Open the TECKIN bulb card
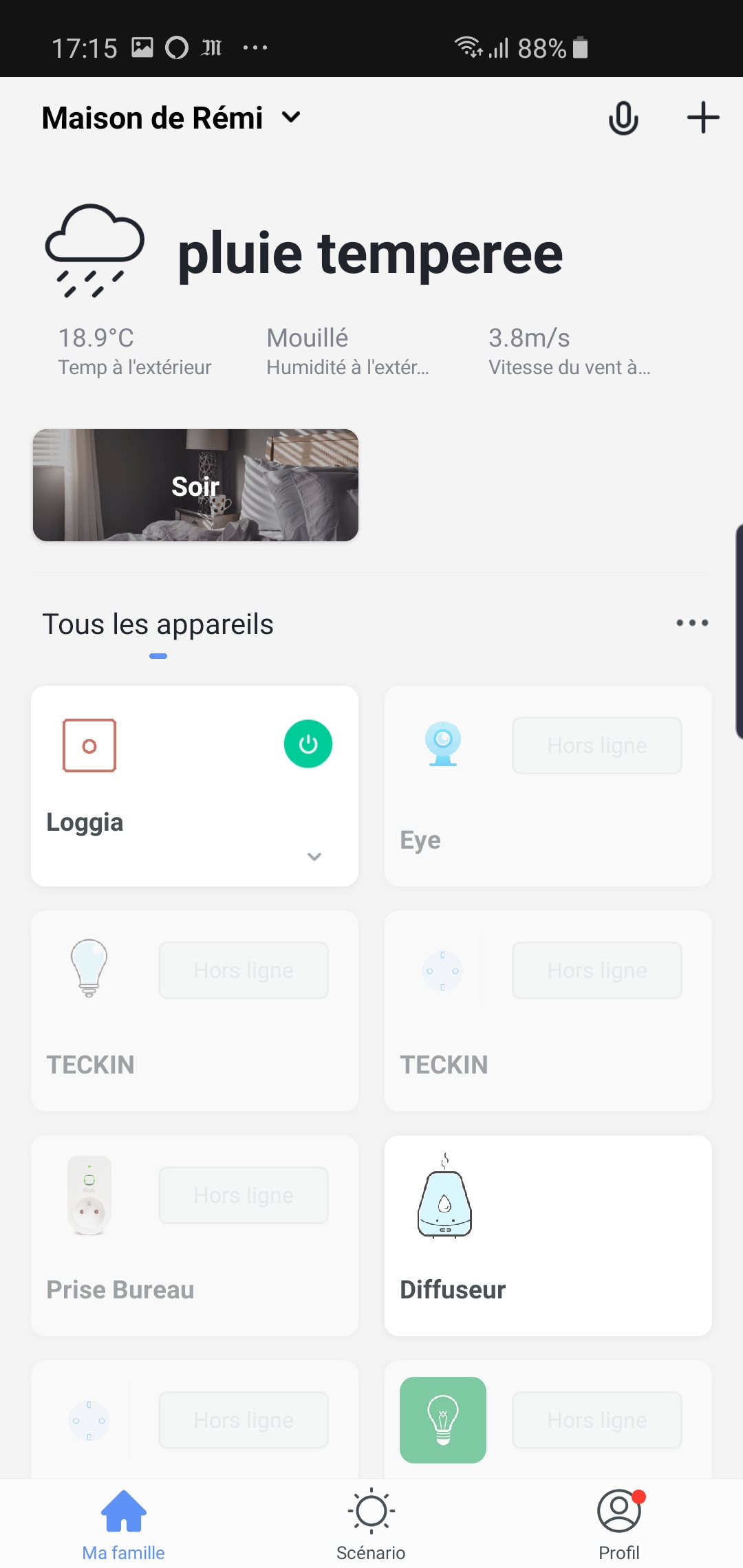Image resolution: width=743 pixels, height=1568 pixels. [x=195, y=1011]
